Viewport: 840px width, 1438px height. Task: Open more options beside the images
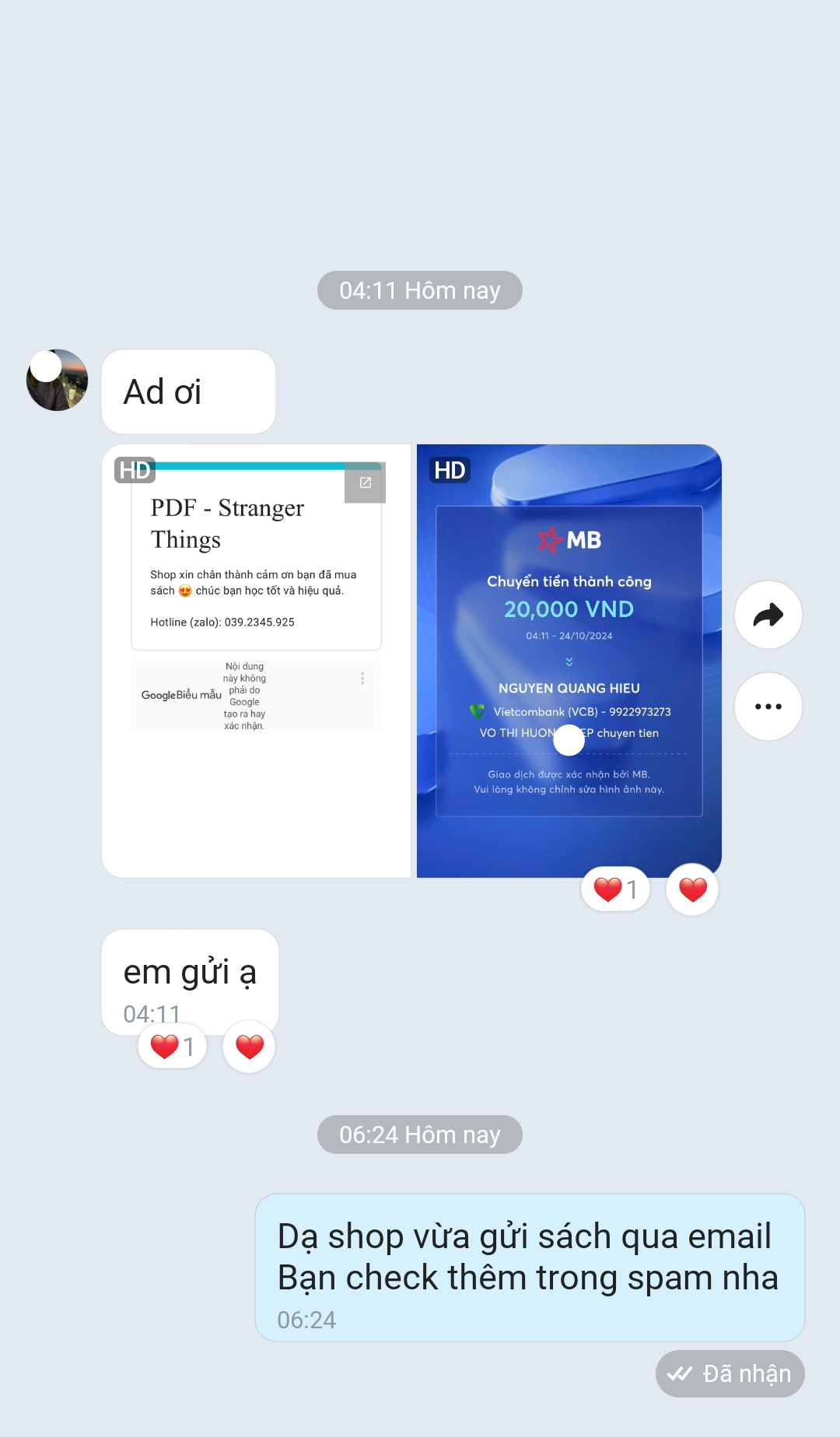coord(768,707)
